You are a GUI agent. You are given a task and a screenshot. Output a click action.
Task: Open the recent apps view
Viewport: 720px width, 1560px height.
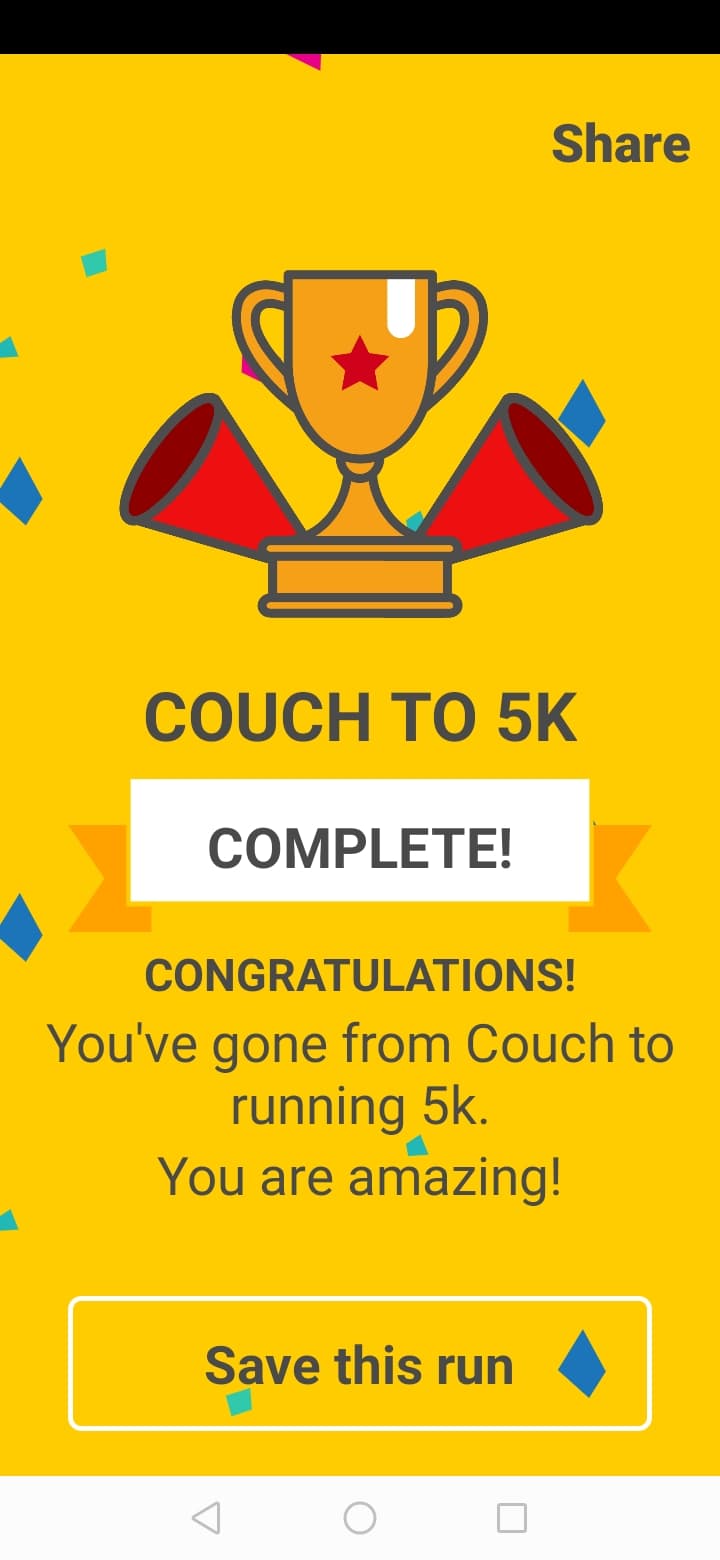click(512, 1518)
